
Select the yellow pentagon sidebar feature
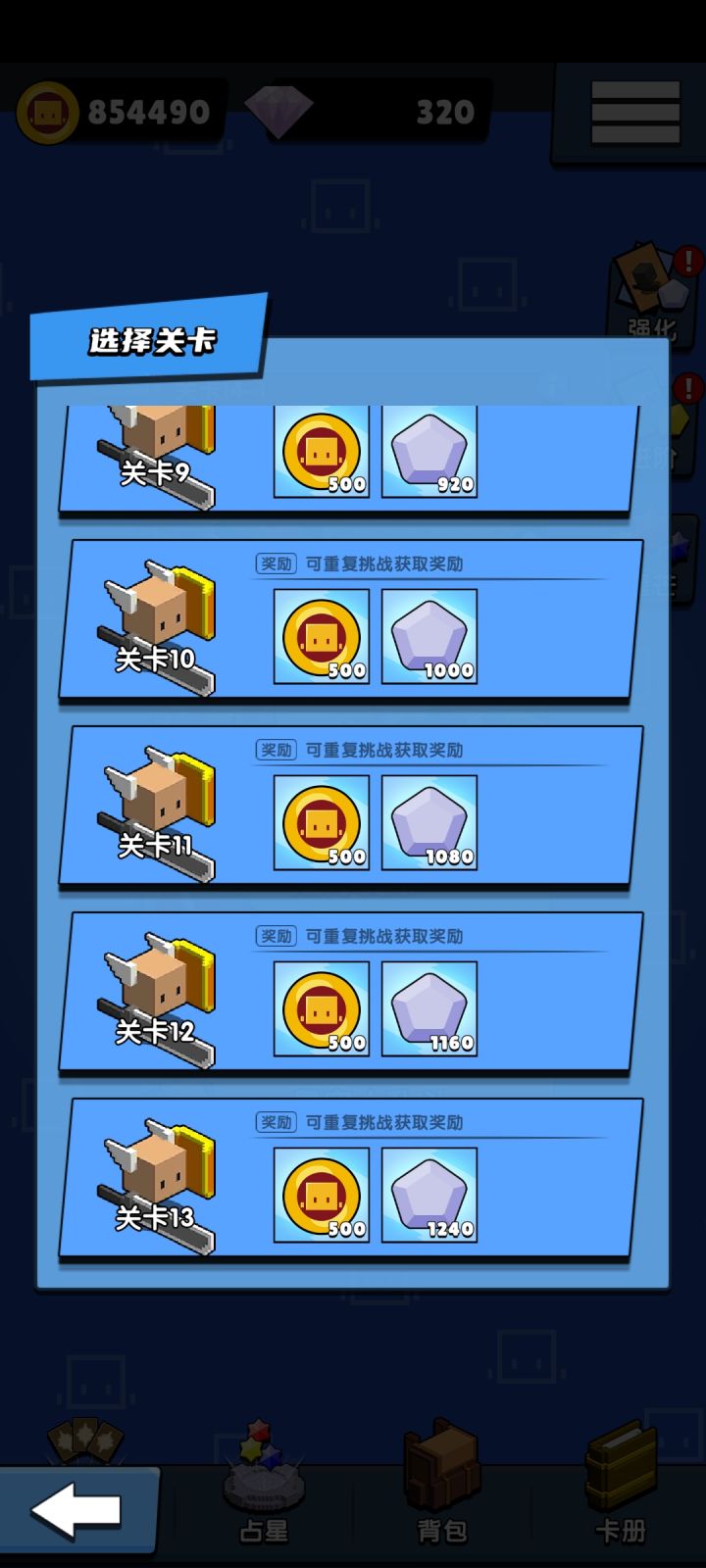point(681,421)
